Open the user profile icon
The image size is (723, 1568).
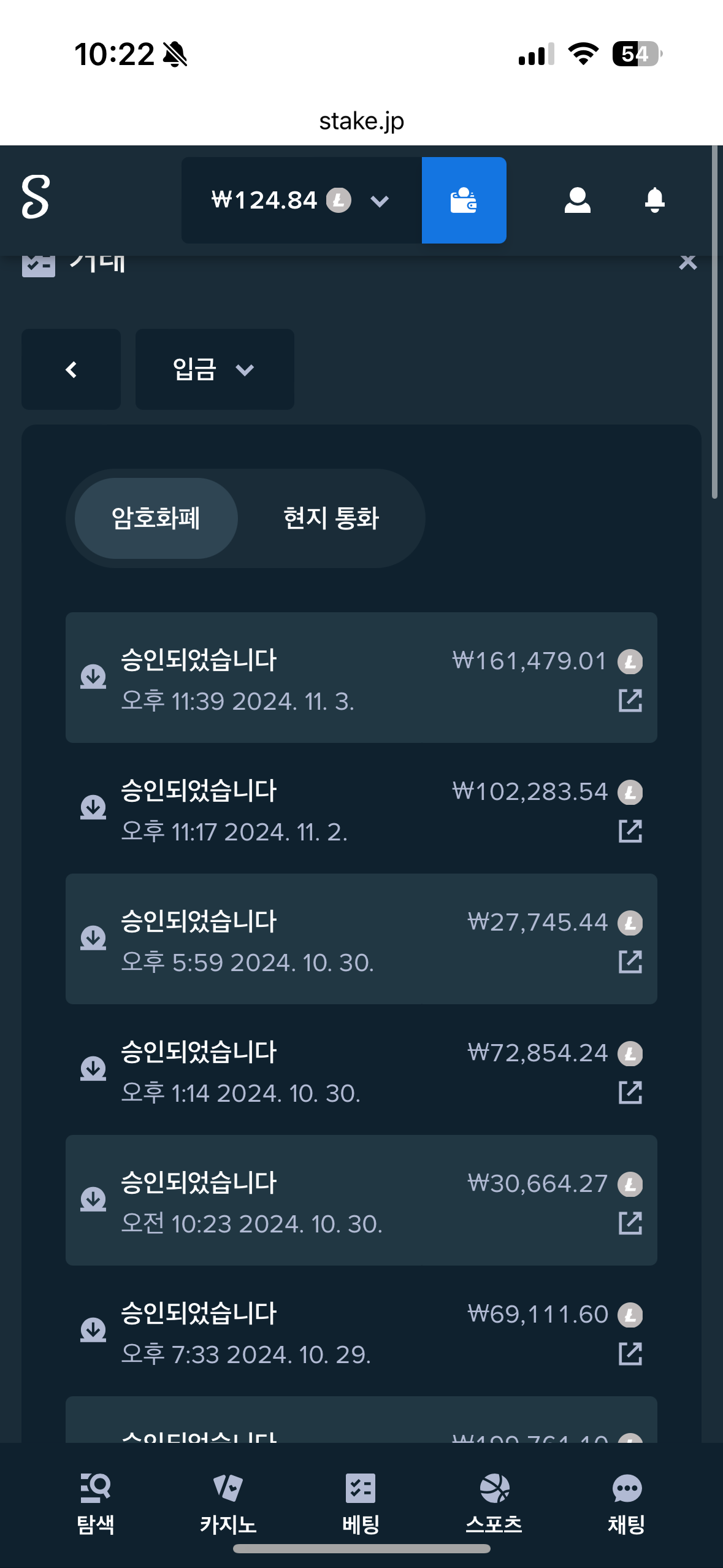tap(577, 200)
